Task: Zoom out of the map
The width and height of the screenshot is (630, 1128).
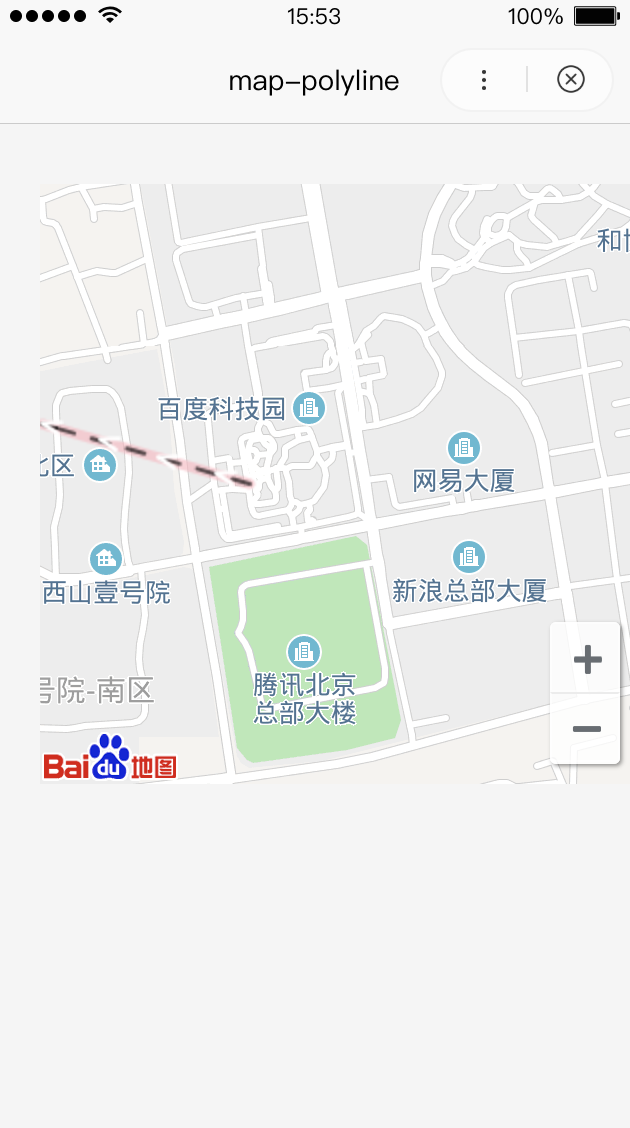Action: click(587, 729)
